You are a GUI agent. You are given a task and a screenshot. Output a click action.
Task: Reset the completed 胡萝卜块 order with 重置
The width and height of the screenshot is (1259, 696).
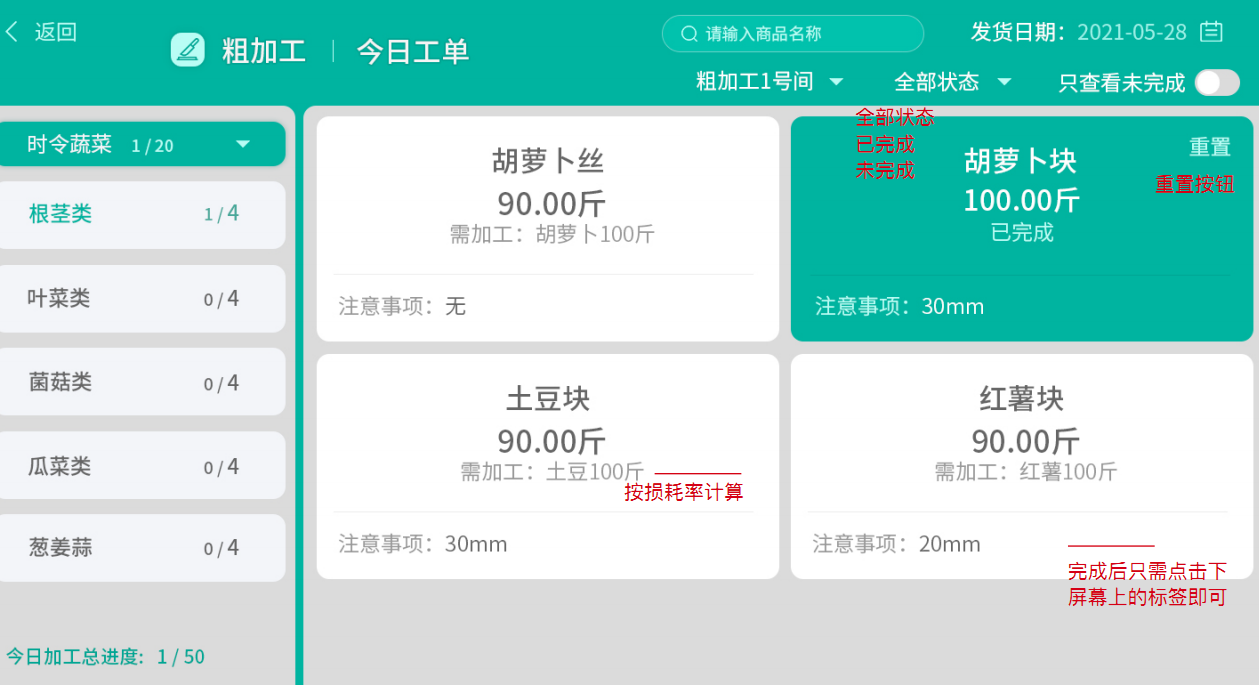[1209, 148]
